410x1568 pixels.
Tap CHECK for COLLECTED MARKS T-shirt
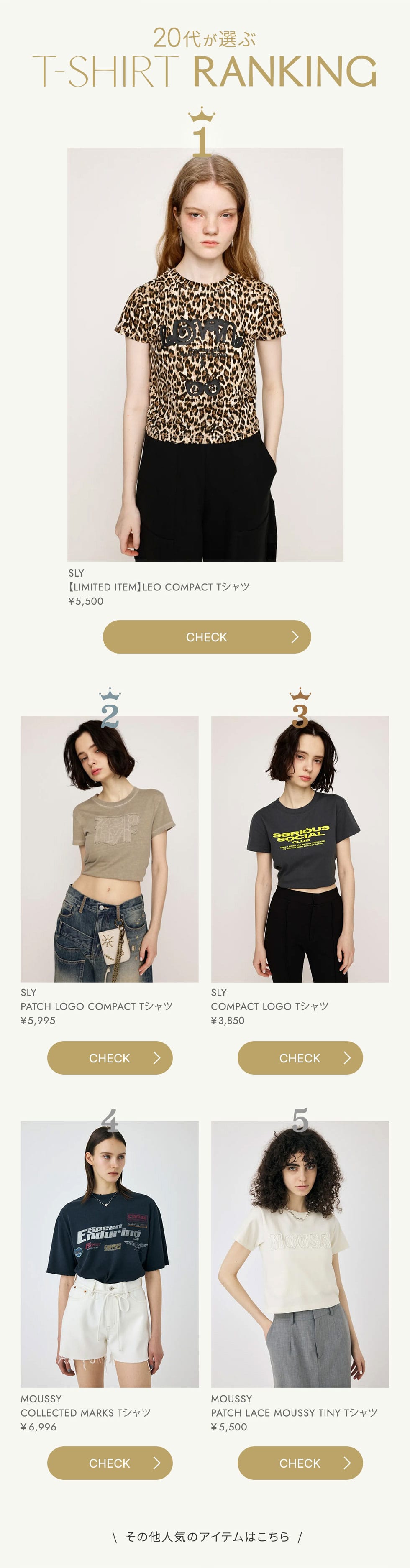pyautogui.click(x=110, y=1463)
